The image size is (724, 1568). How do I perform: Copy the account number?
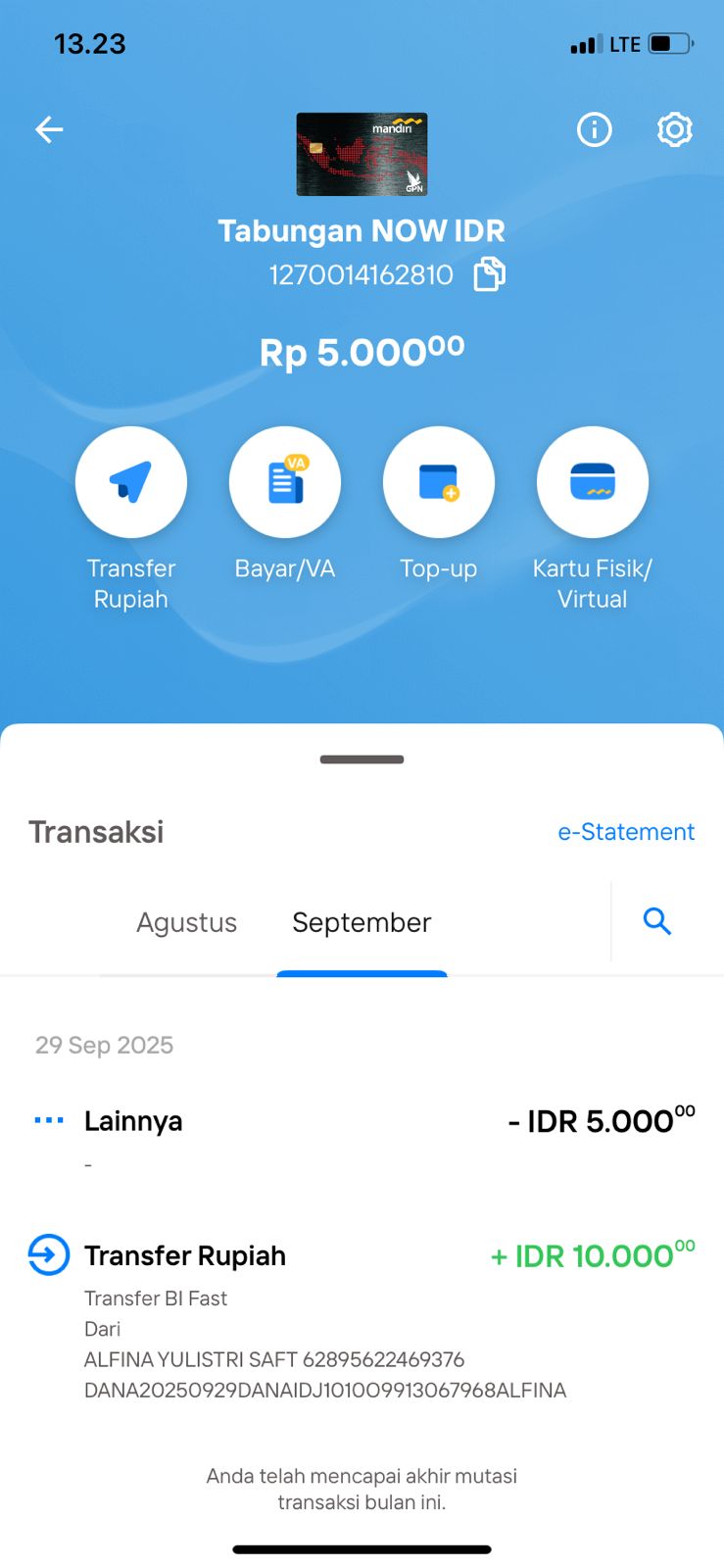click(x=489, y=274)
